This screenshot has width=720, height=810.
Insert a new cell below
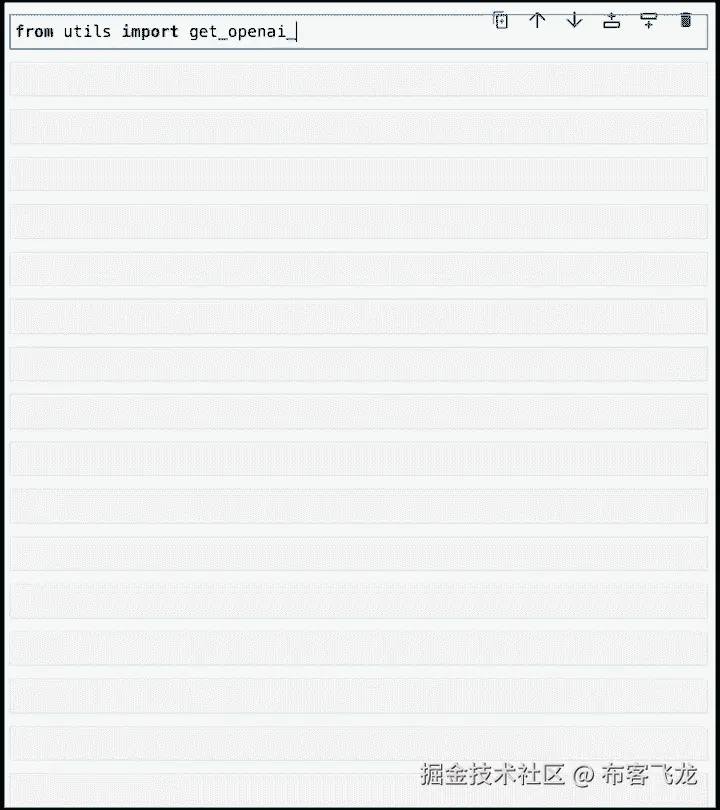[x=649, y=20]
